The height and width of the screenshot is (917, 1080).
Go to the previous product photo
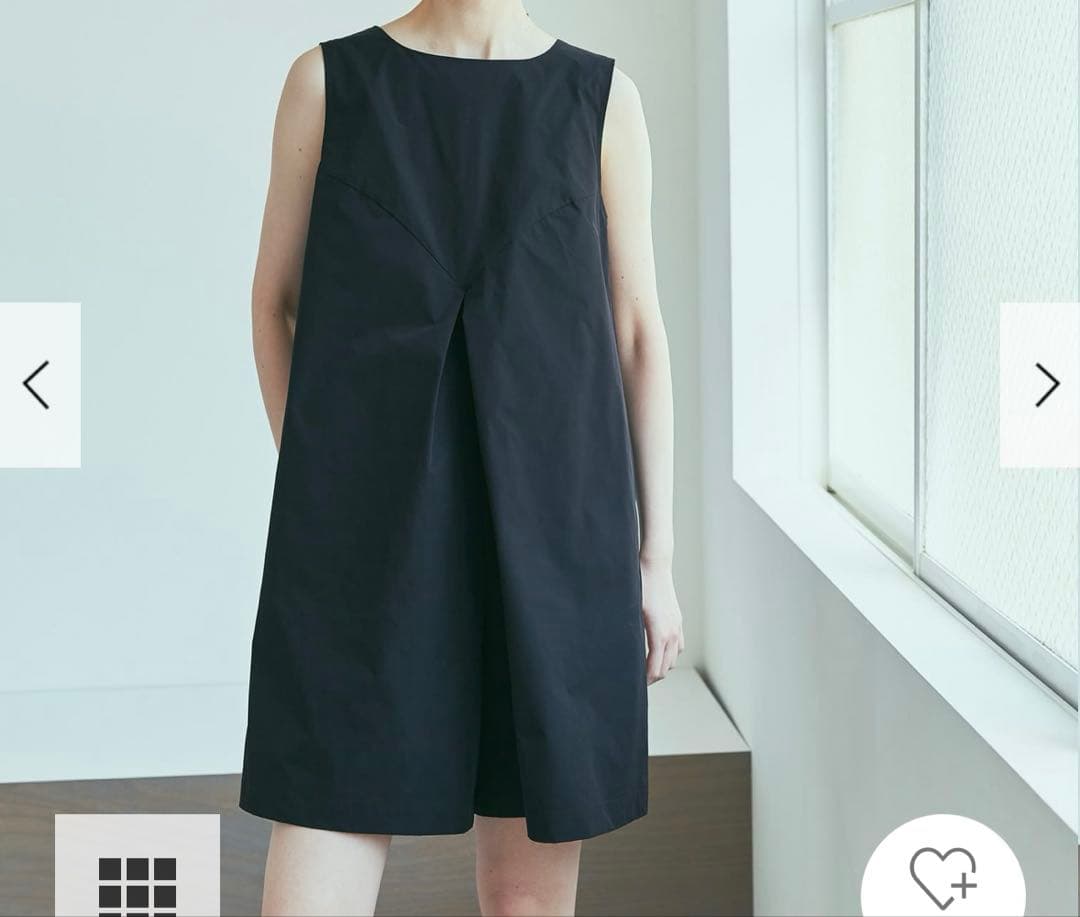click(x=38, y=385)
